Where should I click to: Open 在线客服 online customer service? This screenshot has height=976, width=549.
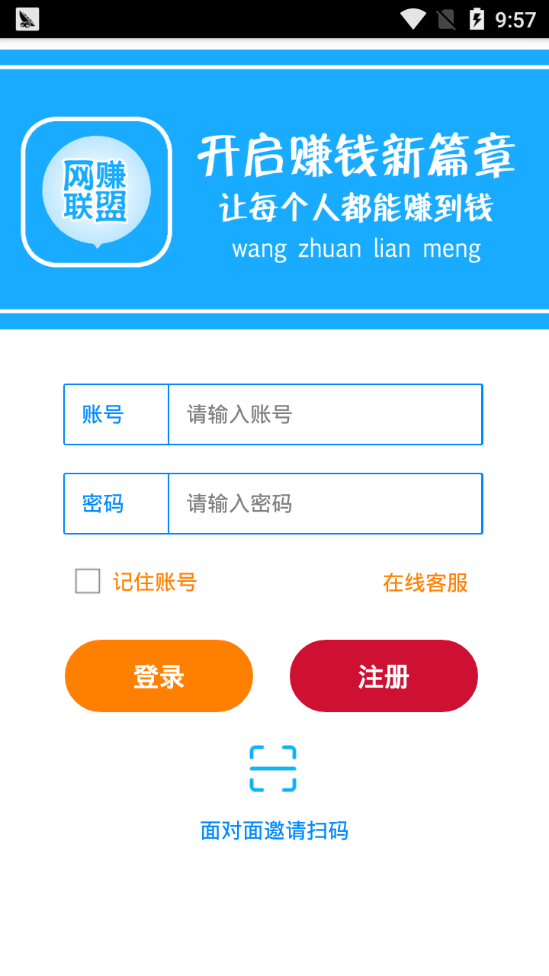pyautogui.click(x=425, y=583)
